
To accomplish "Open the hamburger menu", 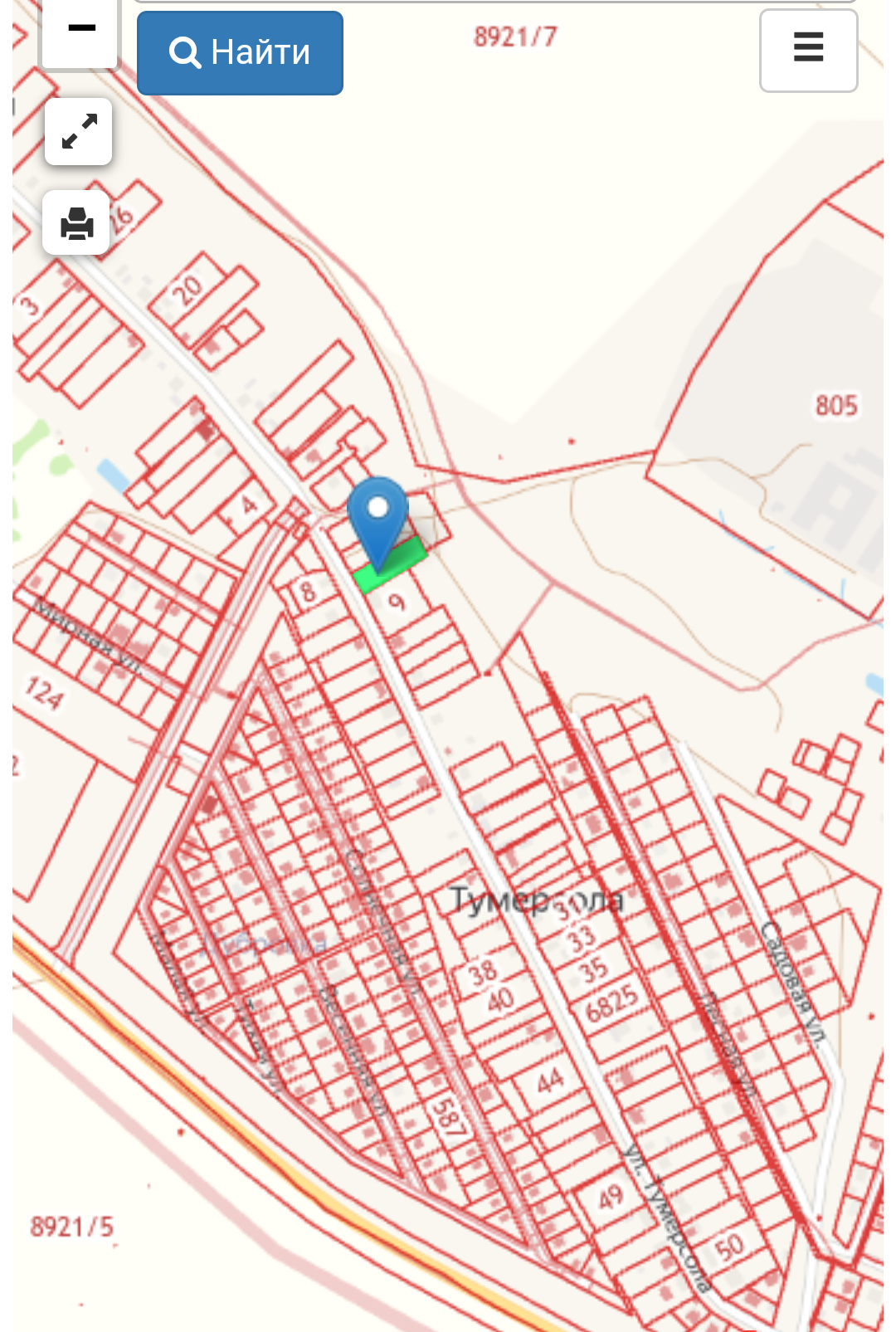I will point(808,48).
